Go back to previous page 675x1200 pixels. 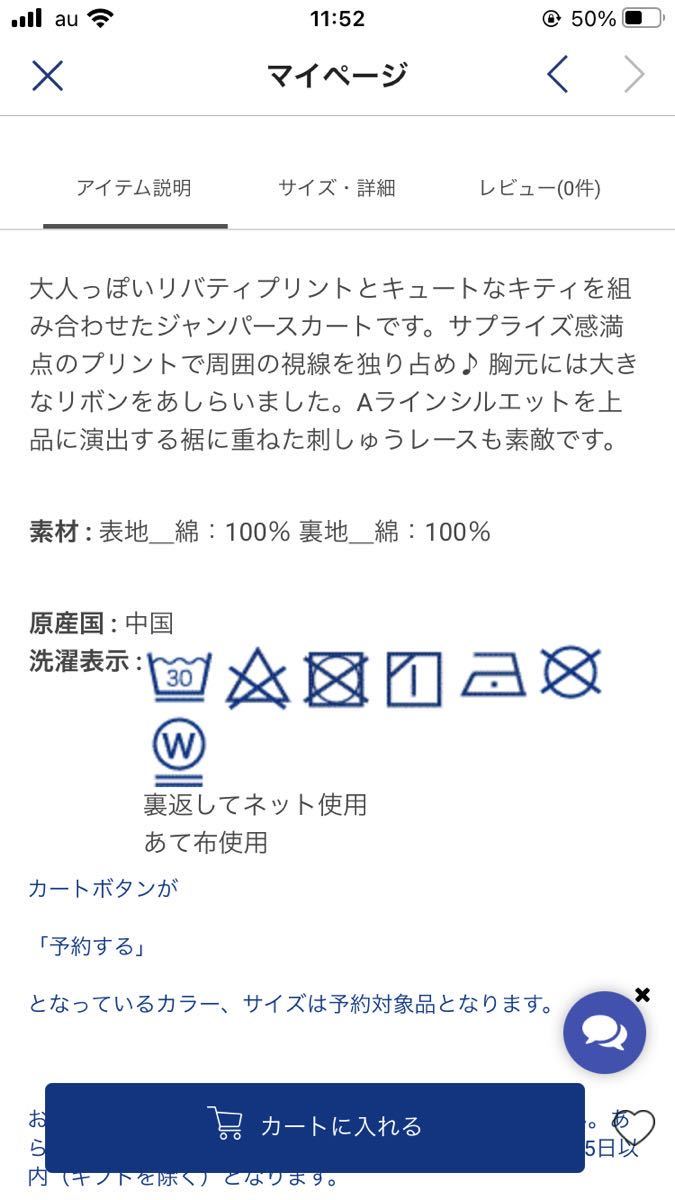(558, 75)
